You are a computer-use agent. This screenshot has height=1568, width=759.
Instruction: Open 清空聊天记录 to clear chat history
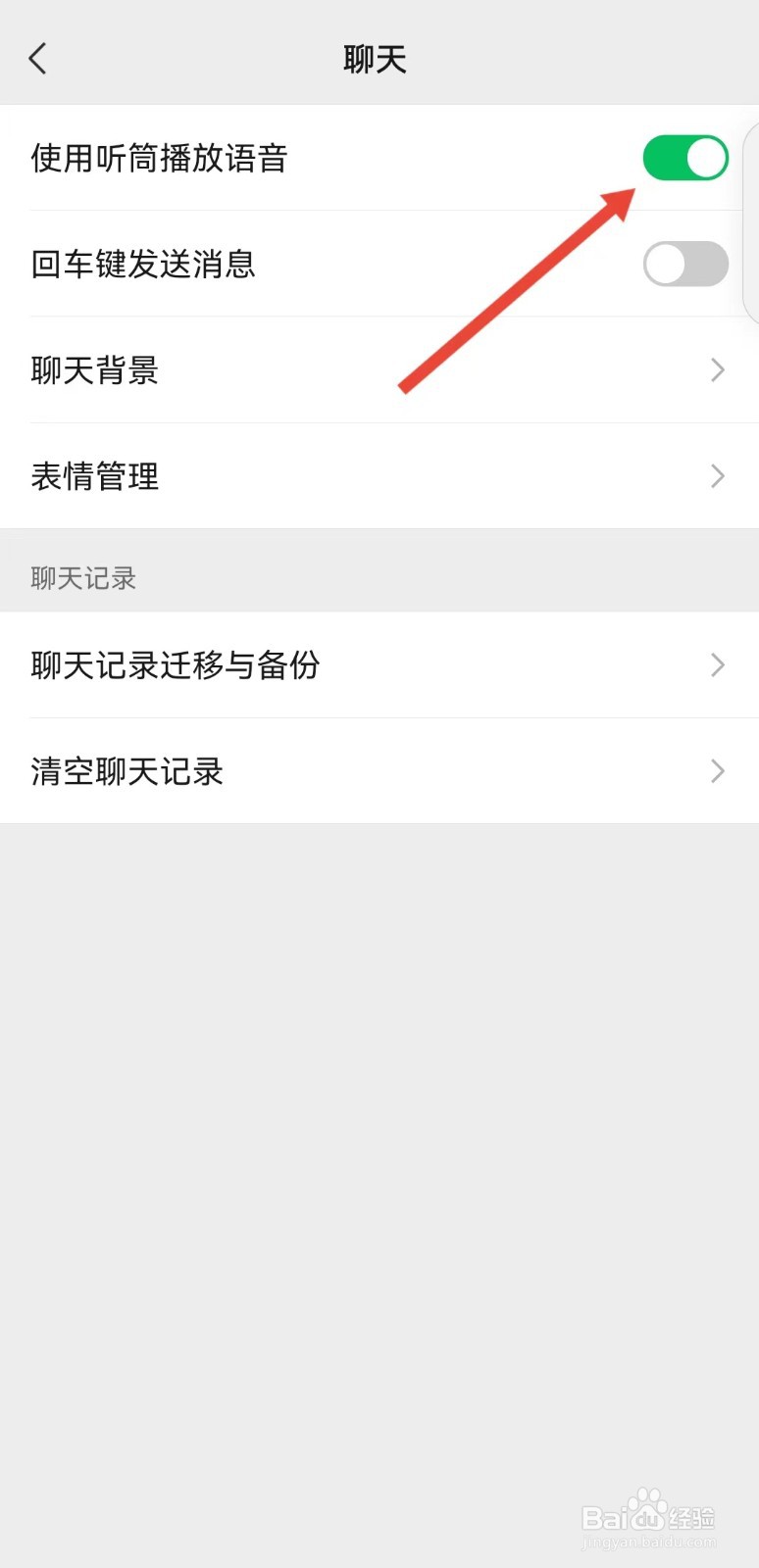(379, 771)
